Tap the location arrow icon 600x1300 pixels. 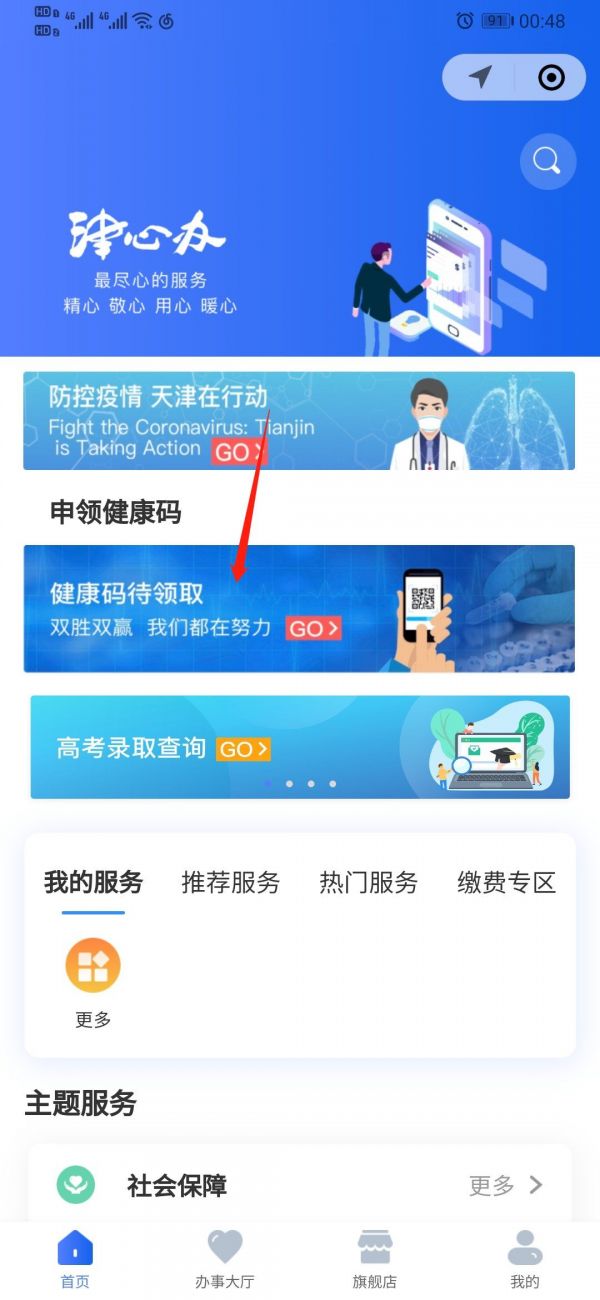[480, 77]
